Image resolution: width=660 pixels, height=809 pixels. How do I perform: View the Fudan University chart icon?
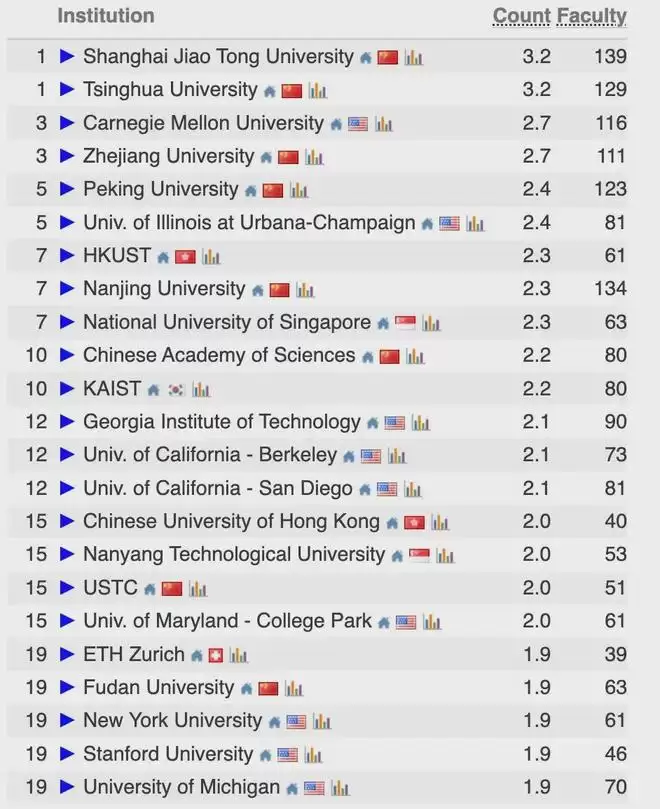294,688
